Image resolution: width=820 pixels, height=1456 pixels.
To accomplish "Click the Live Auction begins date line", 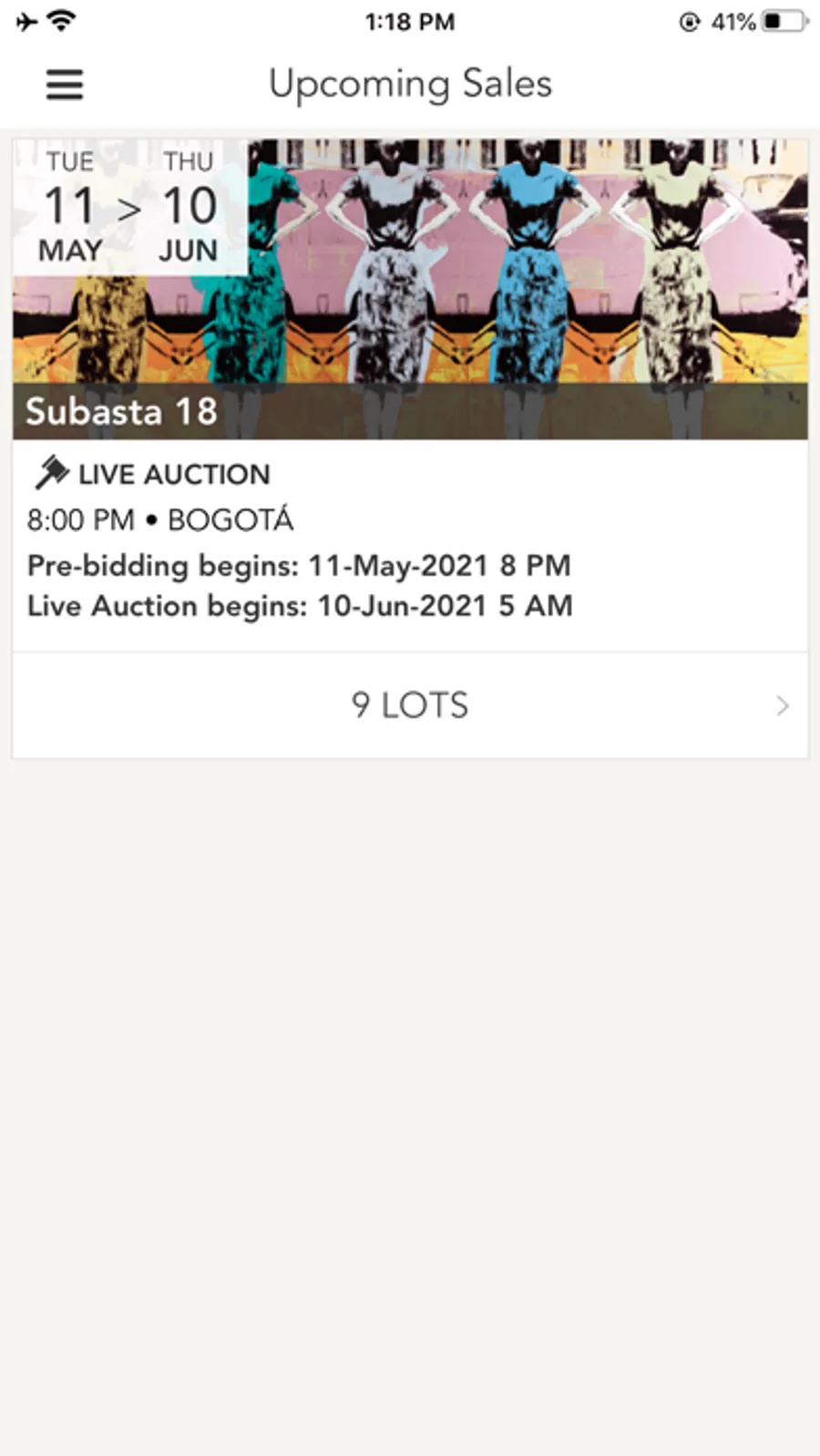I will tap(299, 605).
